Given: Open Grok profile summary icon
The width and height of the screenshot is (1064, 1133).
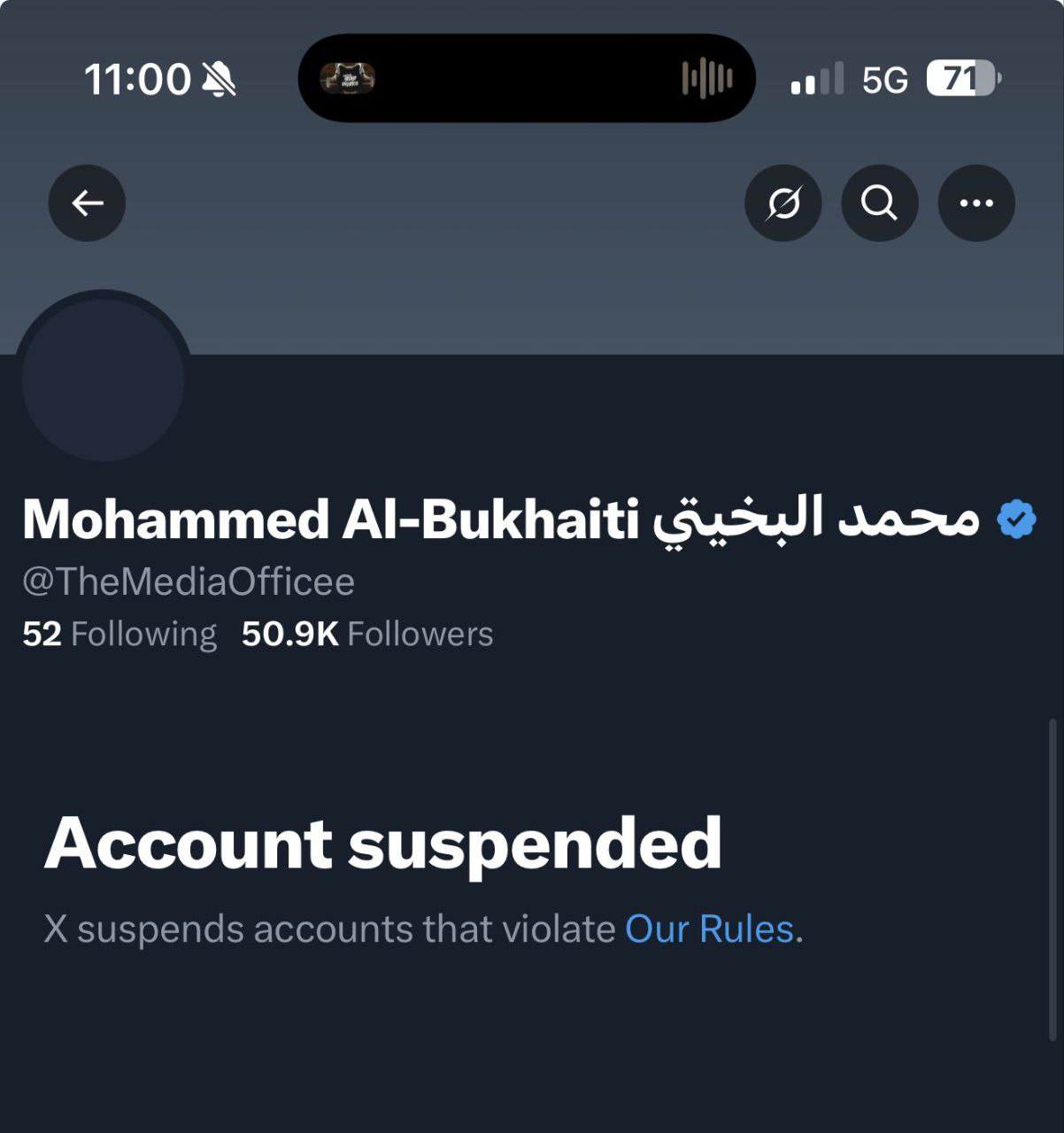Looking at the screenshot, I should (783, 203).
